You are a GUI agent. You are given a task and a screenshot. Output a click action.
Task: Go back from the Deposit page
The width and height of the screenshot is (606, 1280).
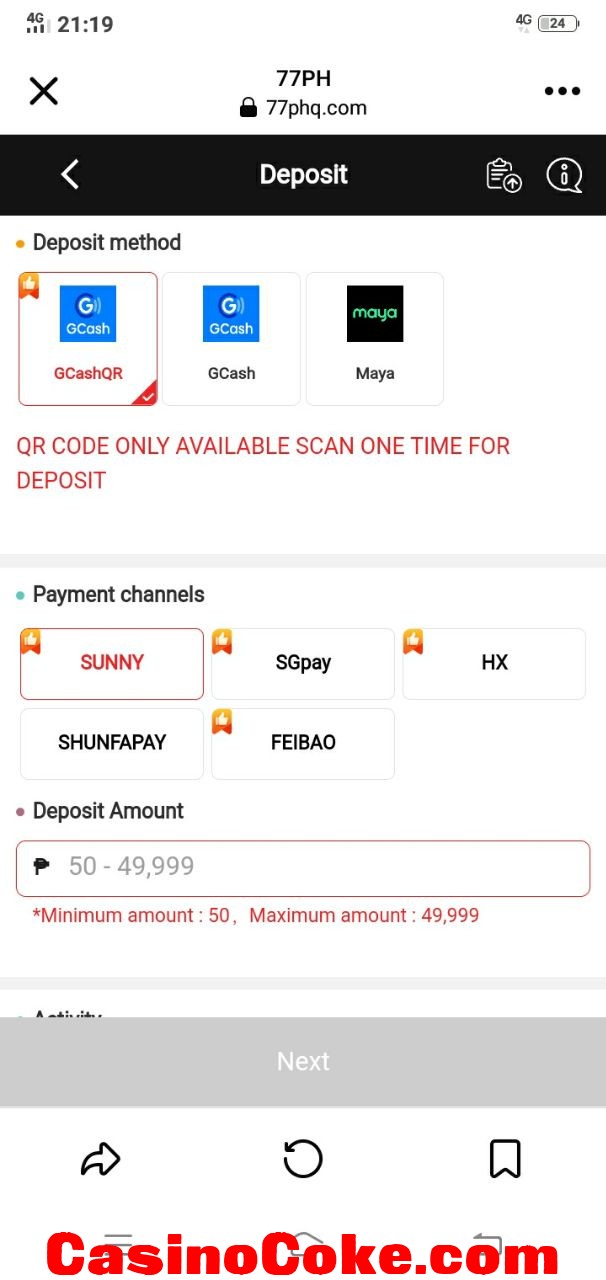tap(70, 175)
